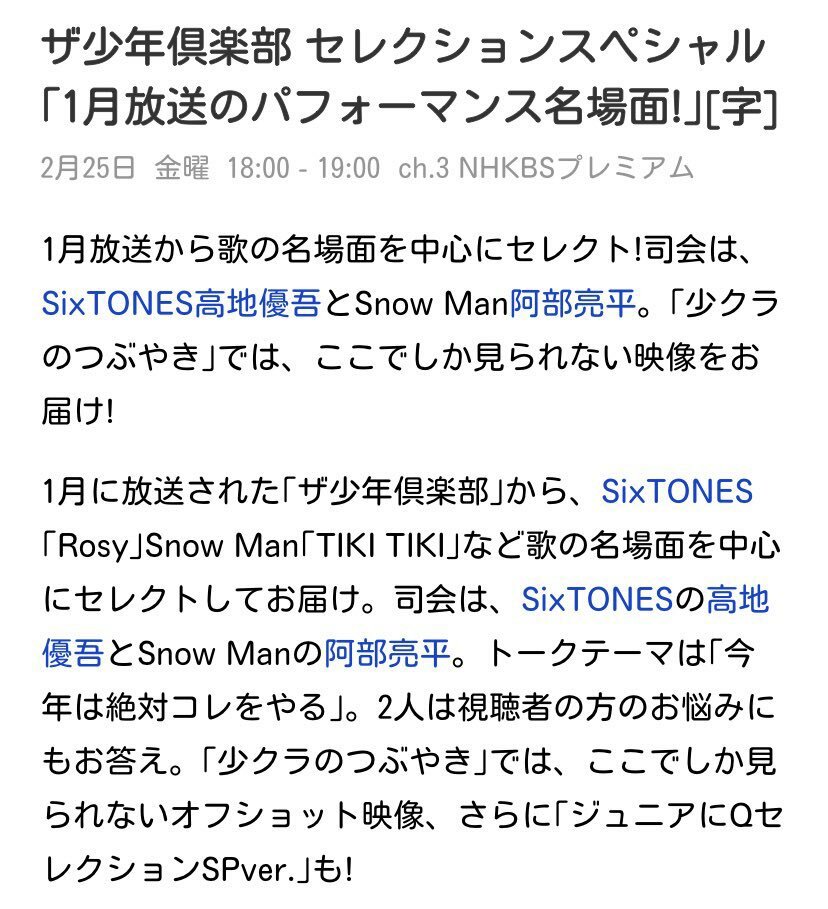Open the SixTONES高地優吾 link in first paragraph
This screenshot has height=909, width=828.
[x=181, y=303]
